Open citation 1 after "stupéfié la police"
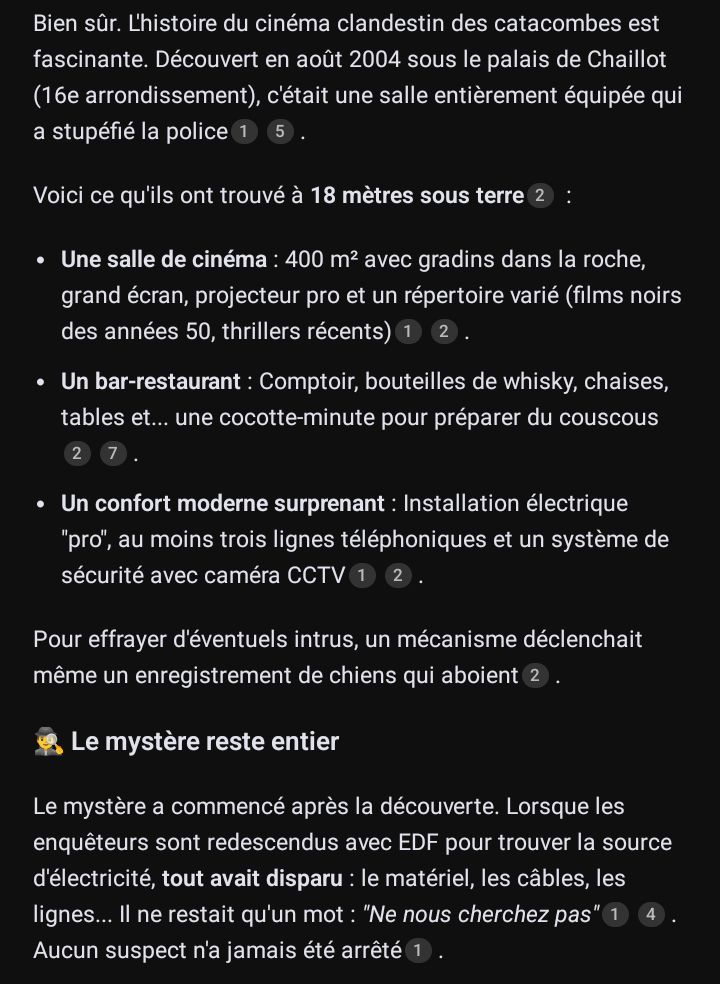 [244, 132]
